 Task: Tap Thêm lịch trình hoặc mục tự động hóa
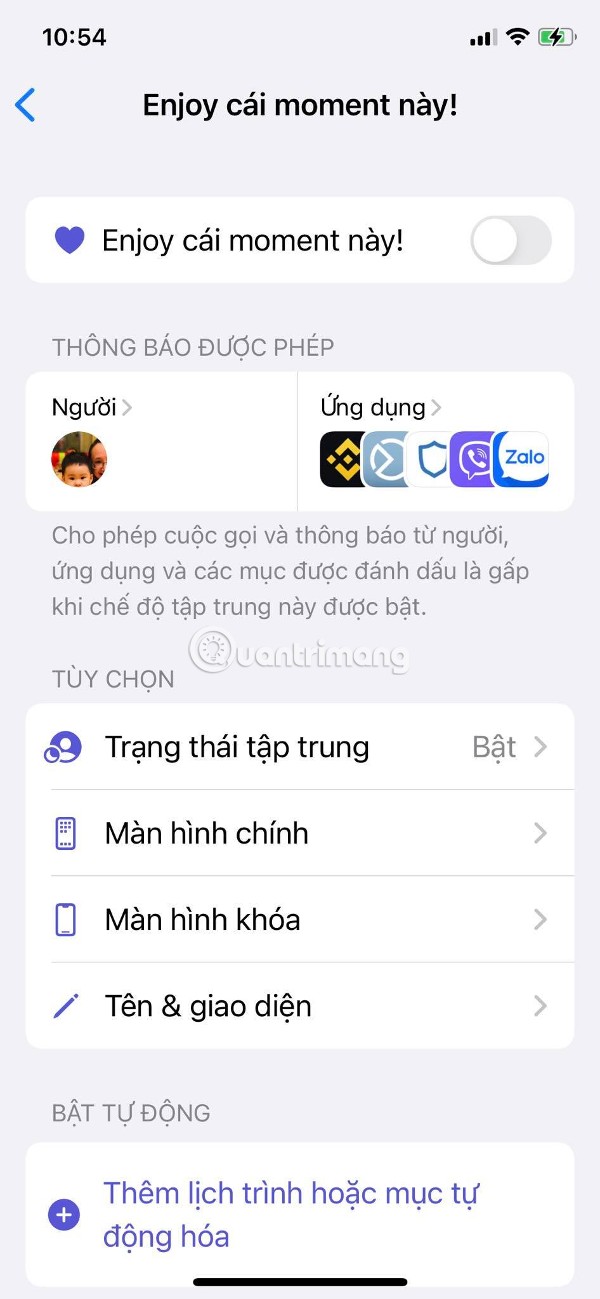300,1214
